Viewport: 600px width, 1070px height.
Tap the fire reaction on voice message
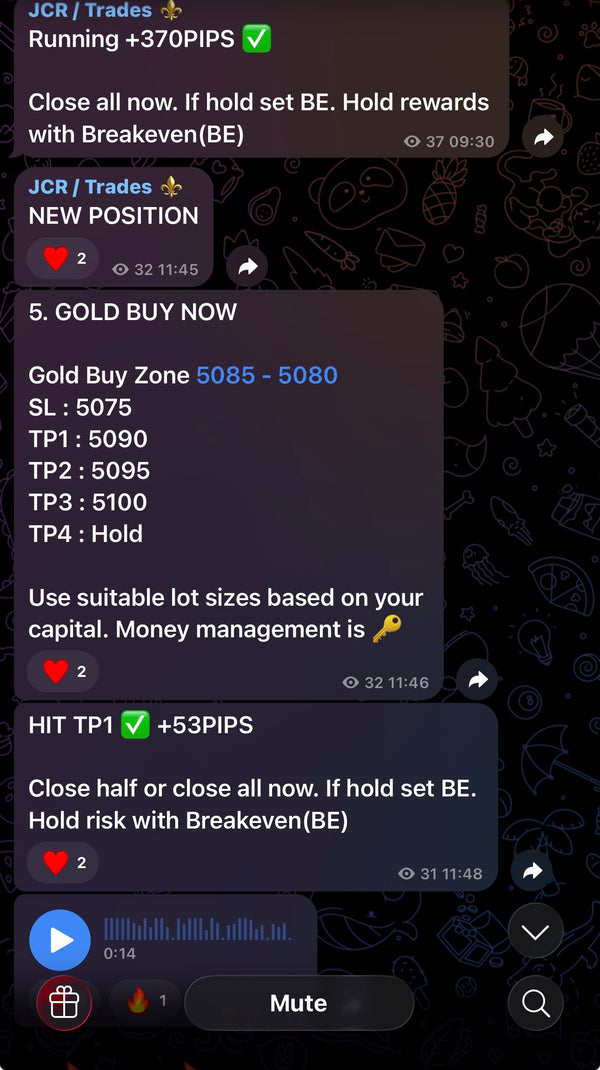click(x=146, y=1001)
